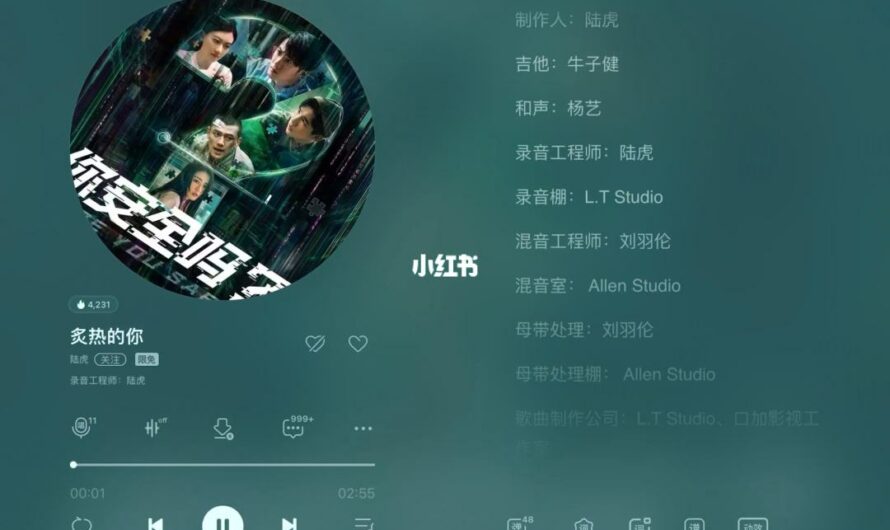Open the bullet comments icon showing 48
Viewport: 890px width, 530px height.
[x=520, y=523]
